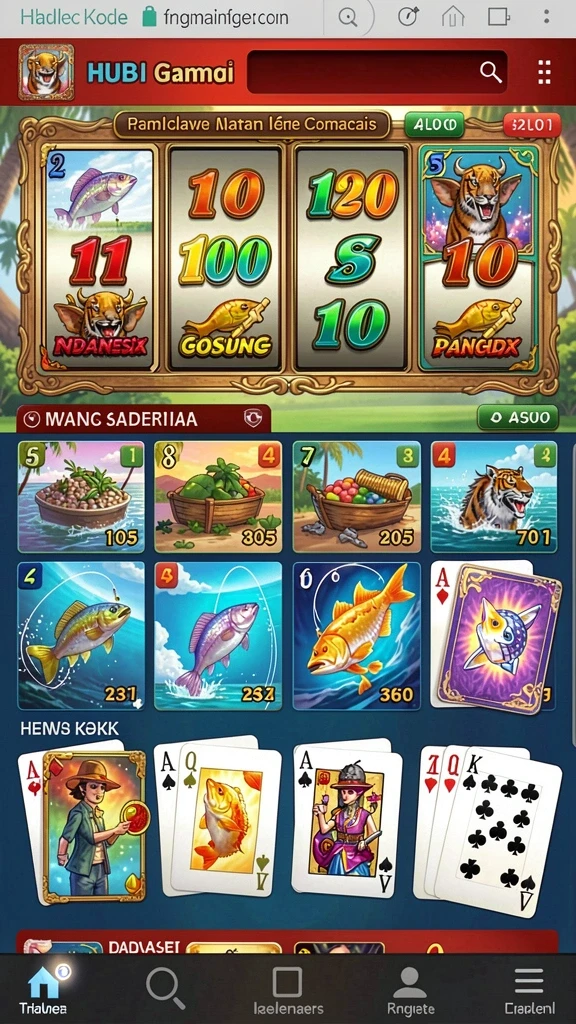
Task: Tap the green ASUO button
Action: point(517,417)
